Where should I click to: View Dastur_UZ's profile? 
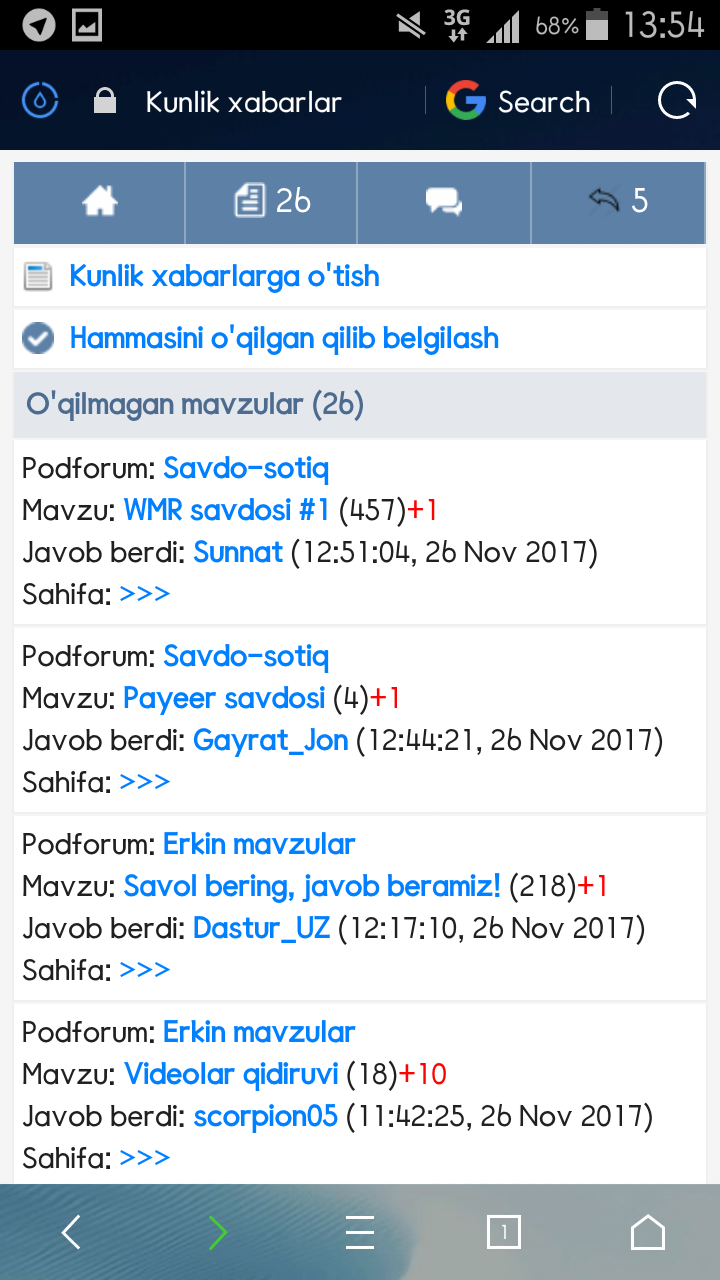click(x=261, y=928)
